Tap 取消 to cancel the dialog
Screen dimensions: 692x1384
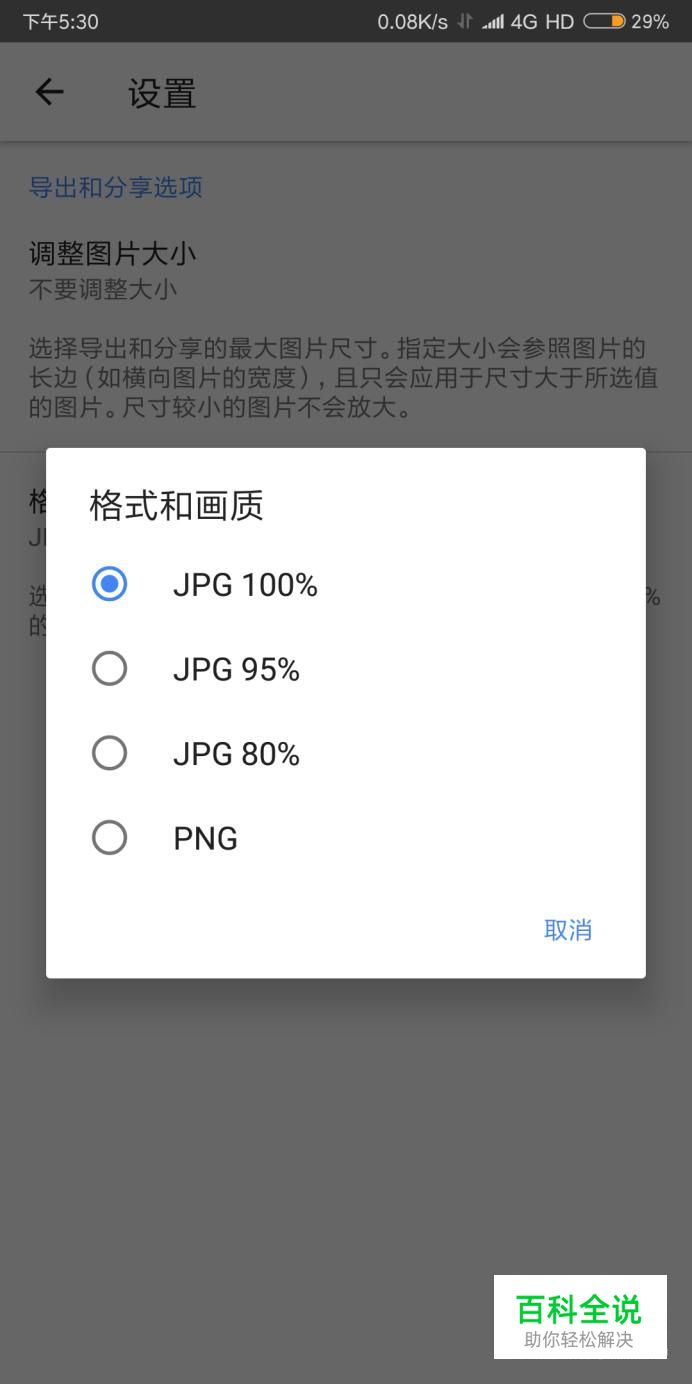[x=567, y=930]
